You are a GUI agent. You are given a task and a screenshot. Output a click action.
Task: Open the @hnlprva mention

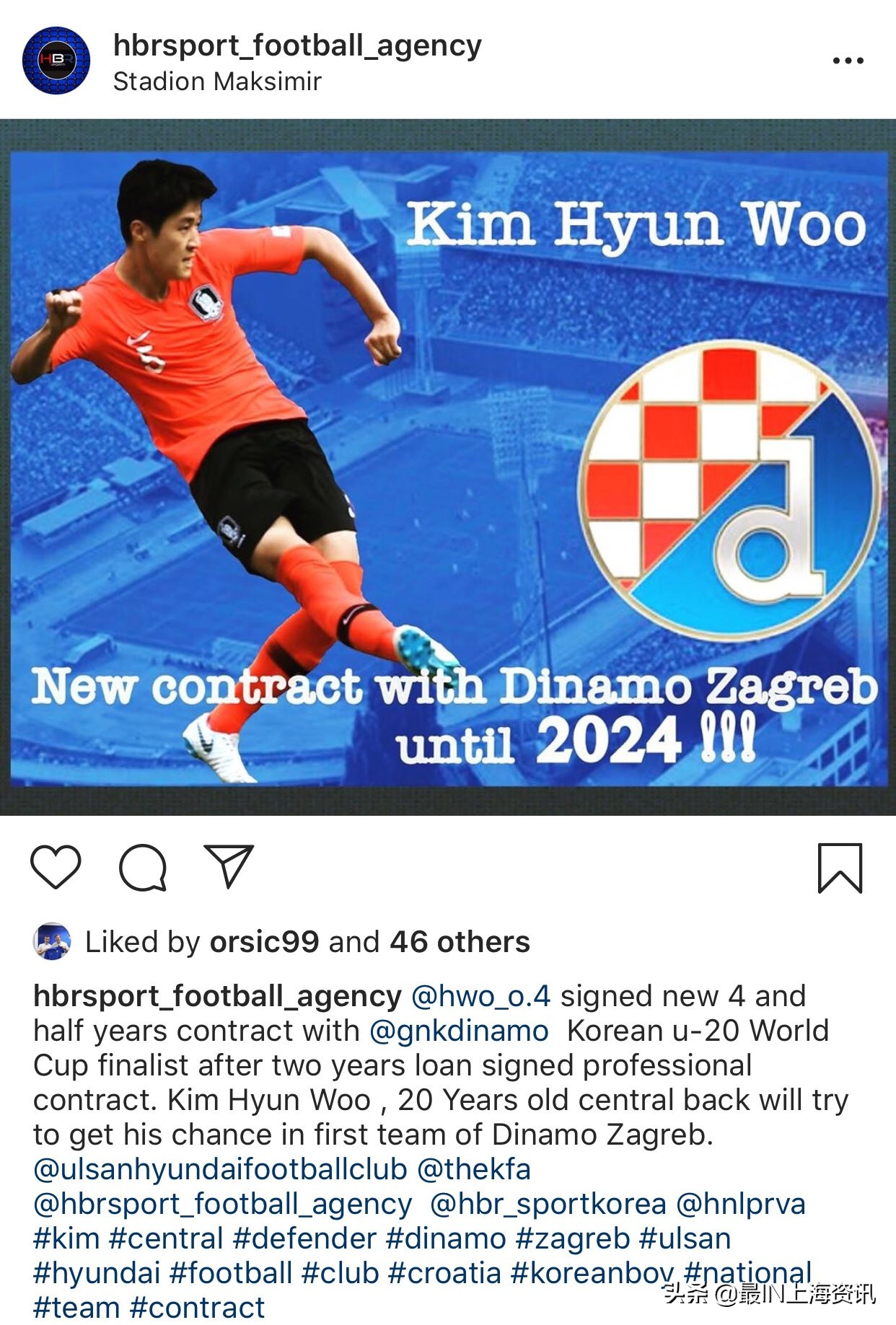741,1204
